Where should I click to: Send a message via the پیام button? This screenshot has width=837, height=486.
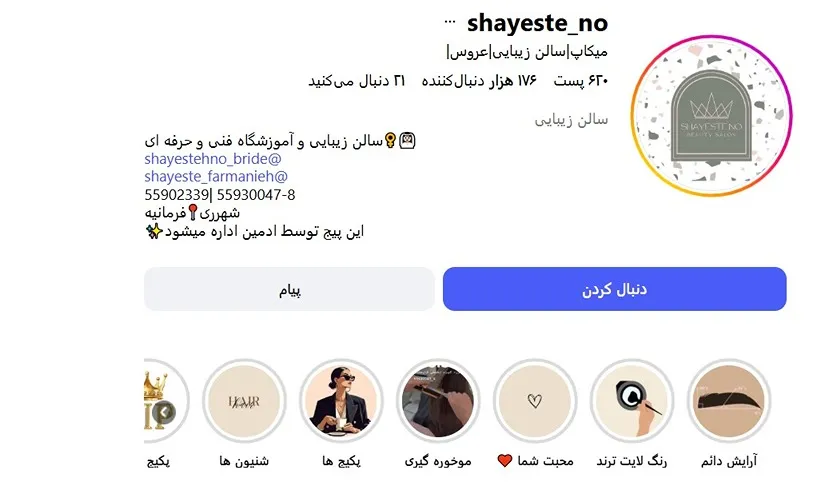tap(290, 290)
